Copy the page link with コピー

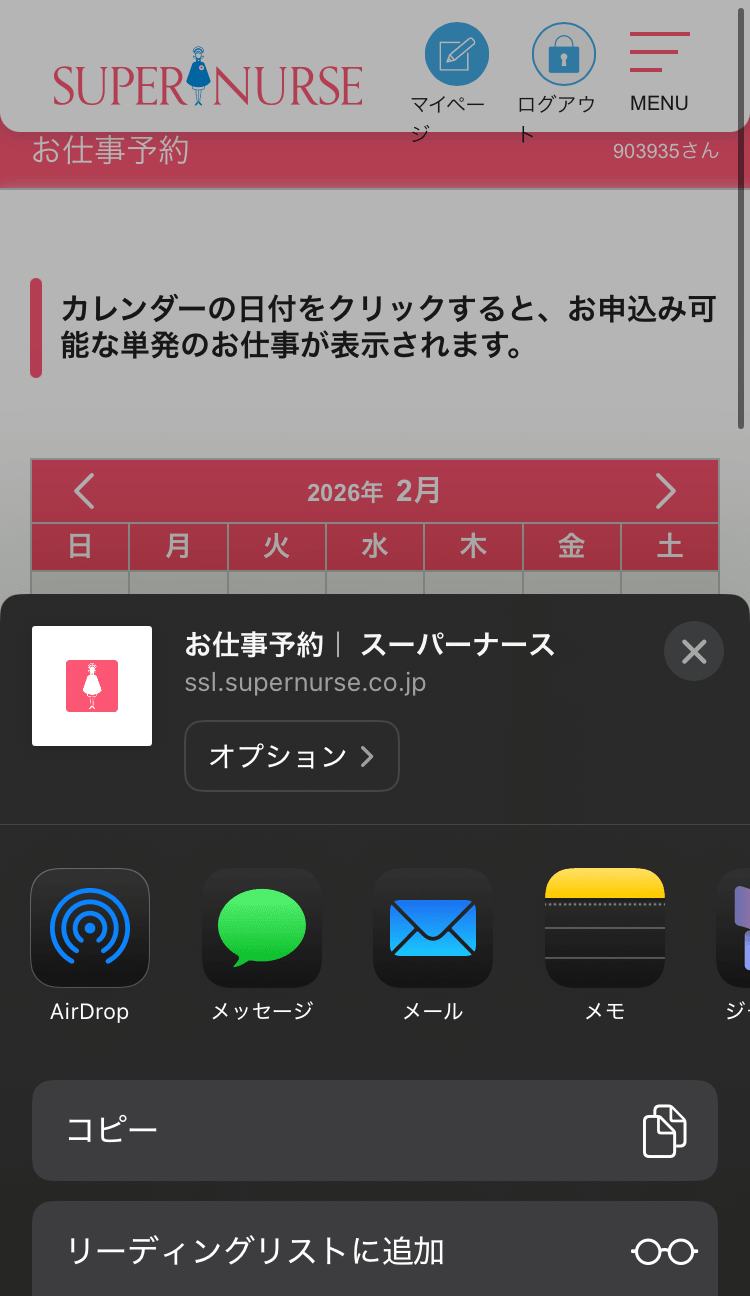375,1130
